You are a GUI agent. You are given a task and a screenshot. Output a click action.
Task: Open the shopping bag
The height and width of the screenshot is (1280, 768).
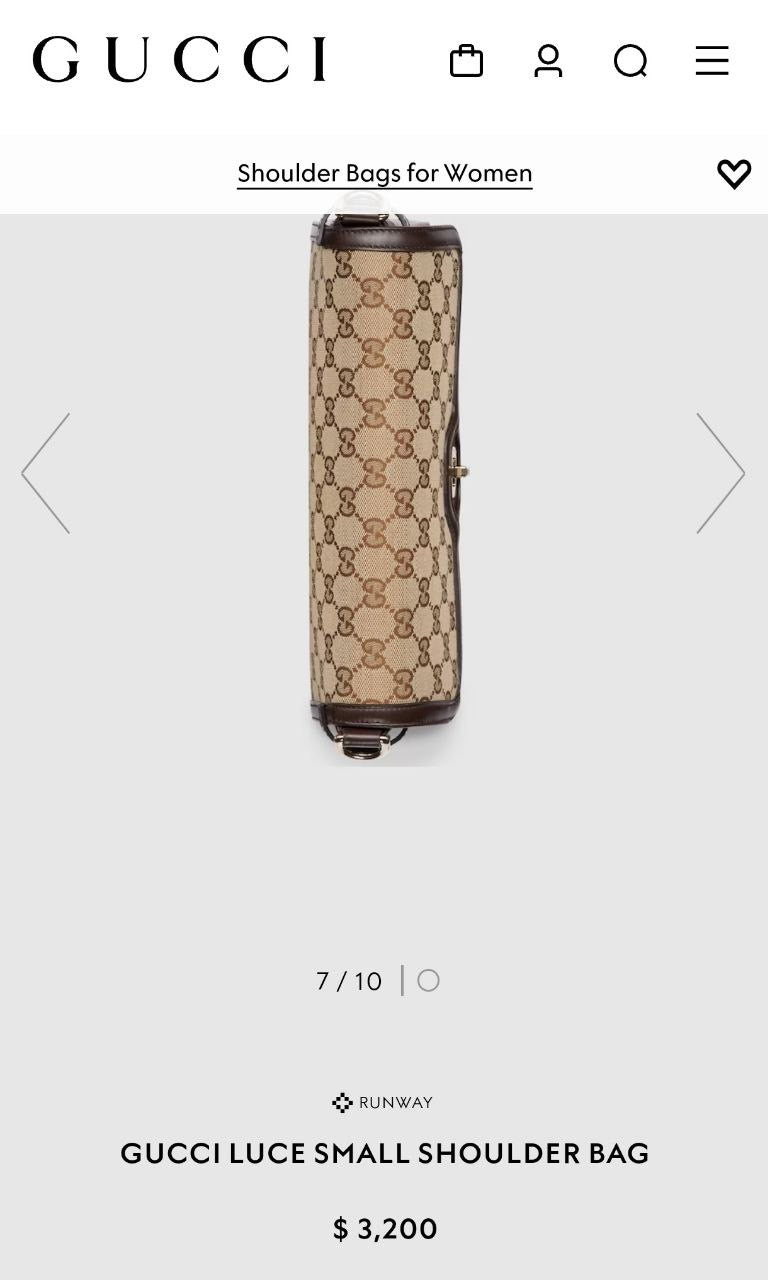point(466,61)
